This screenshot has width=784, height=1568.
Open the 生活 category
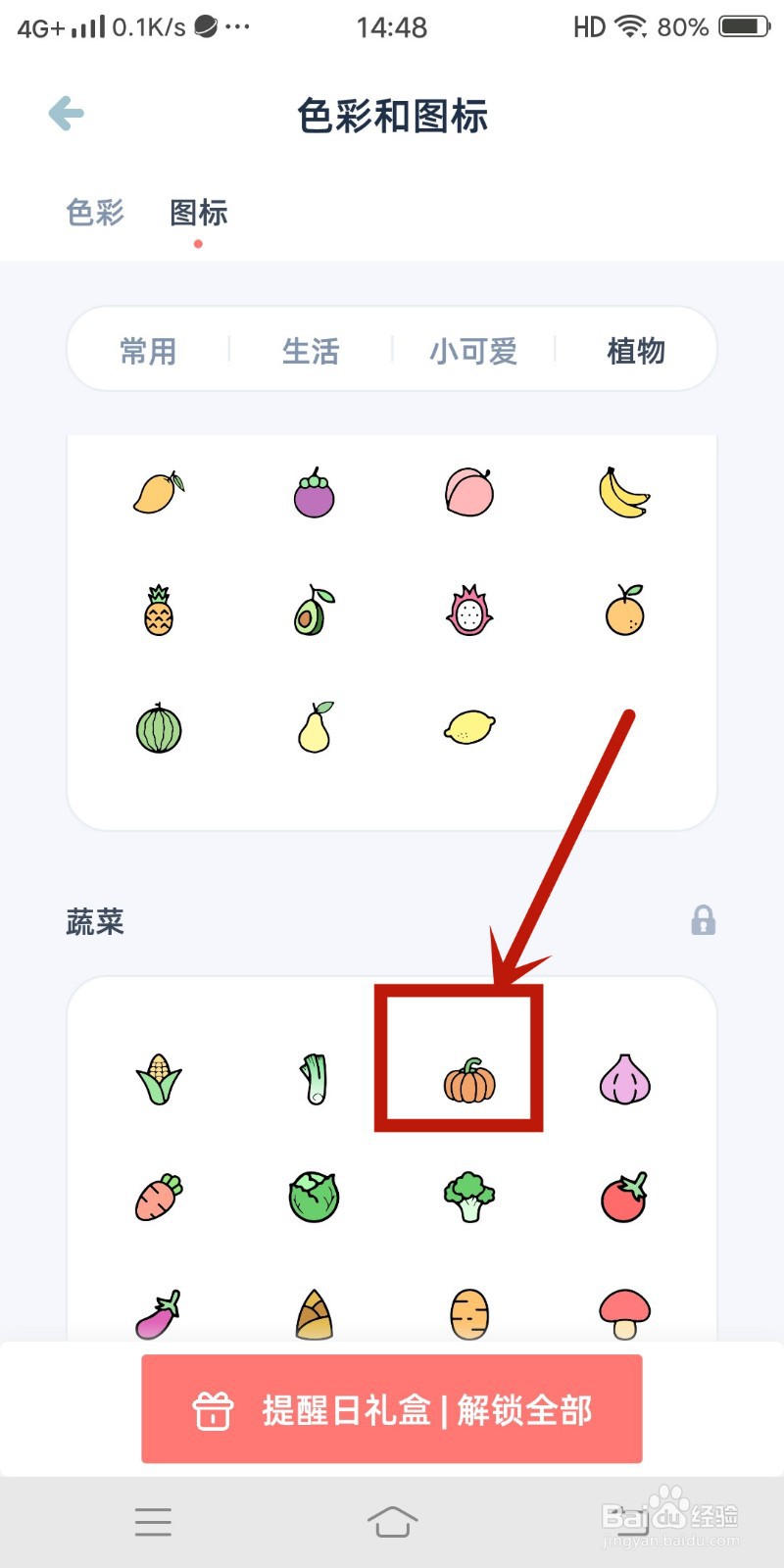tap(310, 349)
